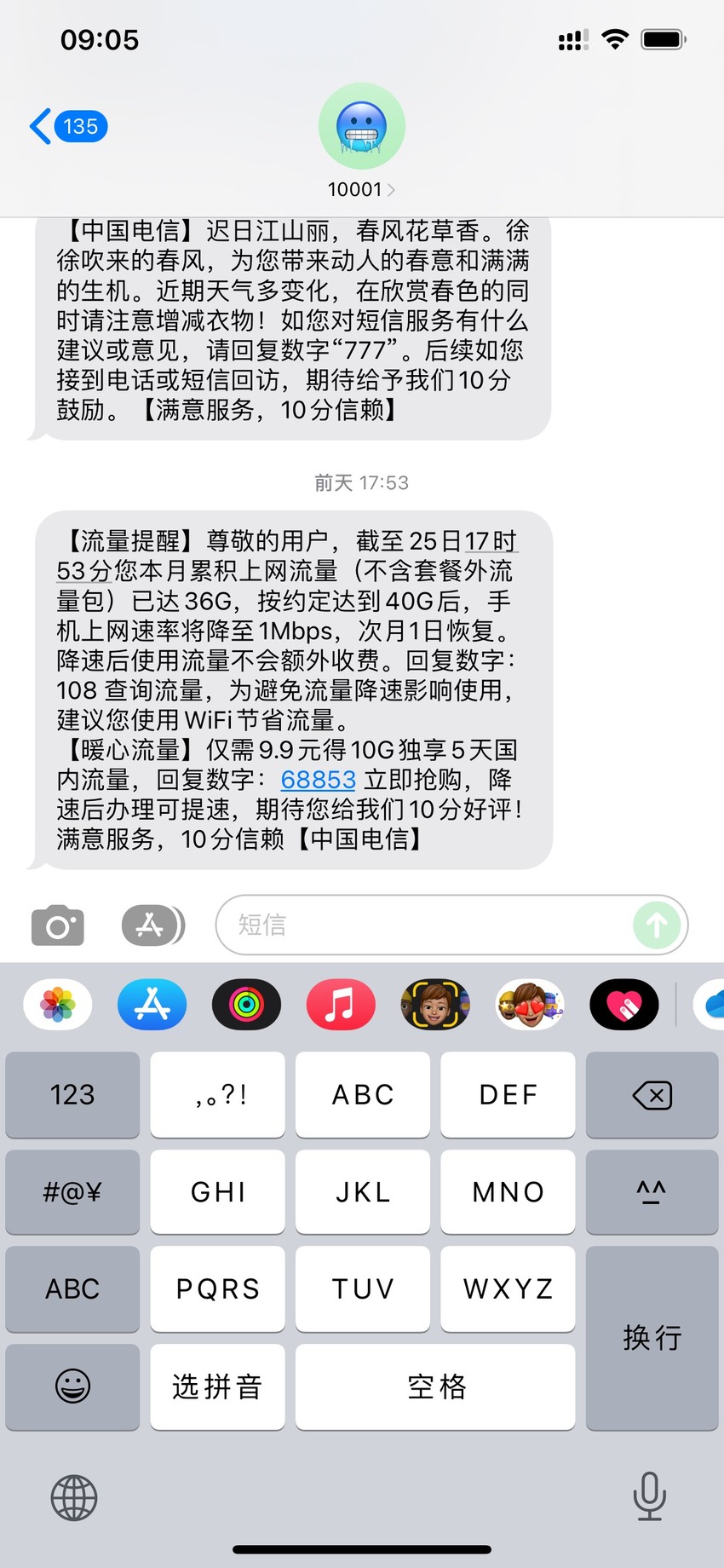Open Memoji stickers in app strip
This screenshot has width=724, height=1568.
[x=530, y=1004]
